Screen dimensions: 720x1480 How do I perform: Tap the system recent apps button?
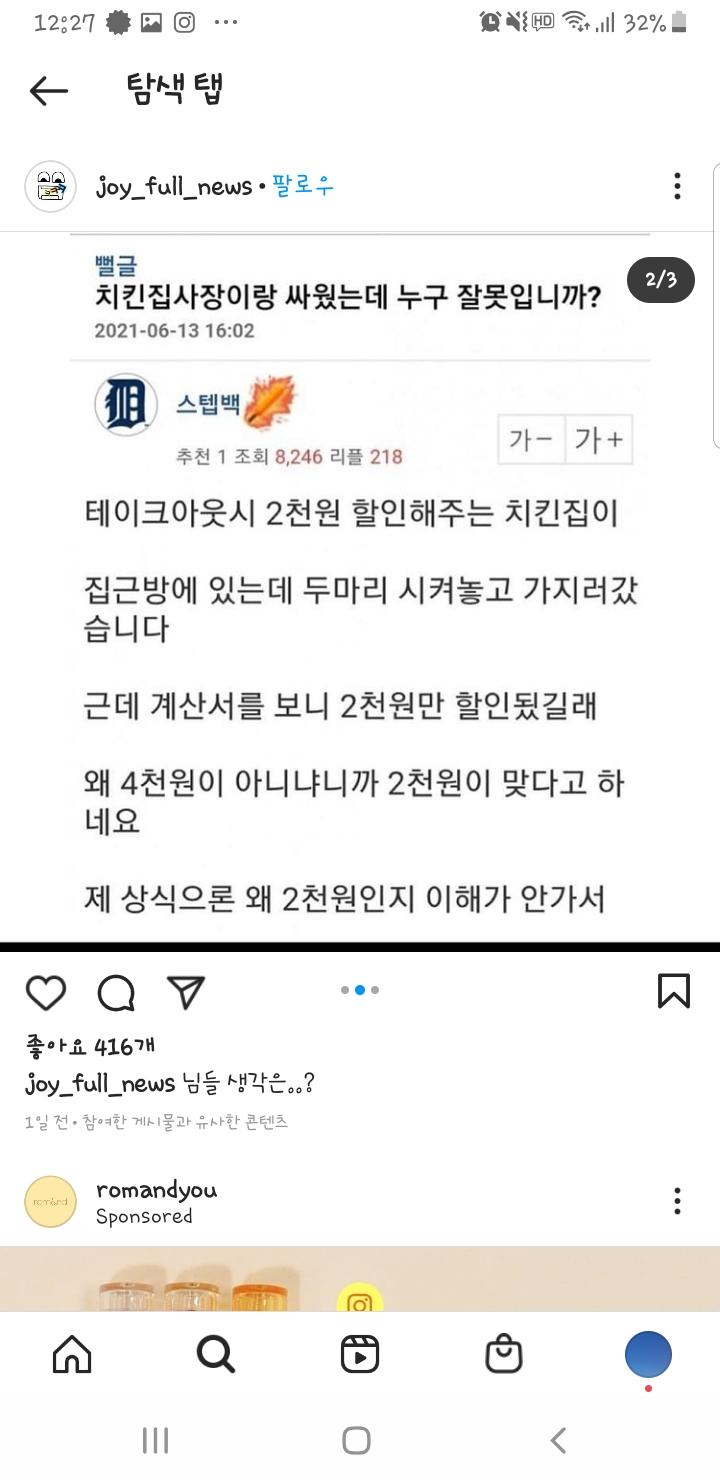[x=155, y=1440]
